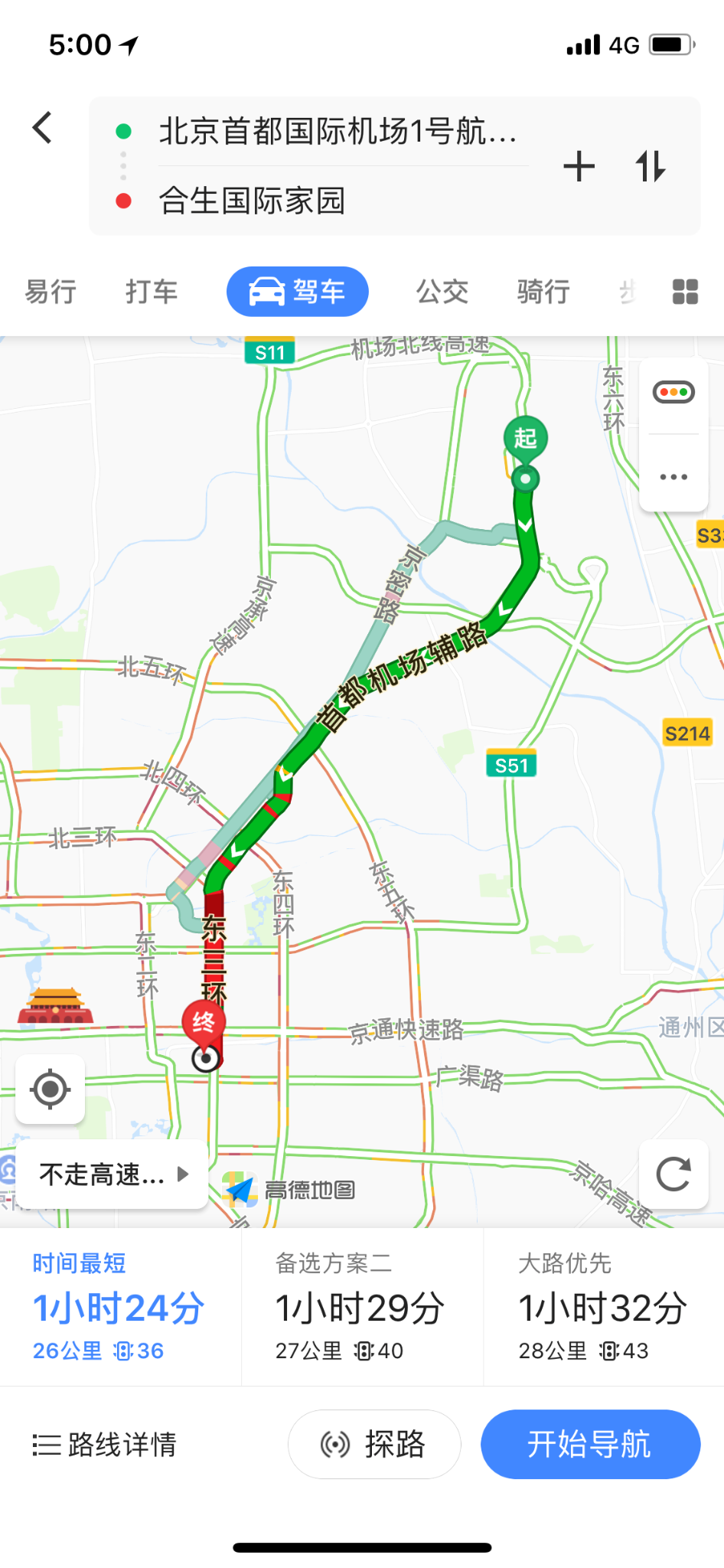
Task: Switch to the 公交 transit tab
Action: click(442, 292)
